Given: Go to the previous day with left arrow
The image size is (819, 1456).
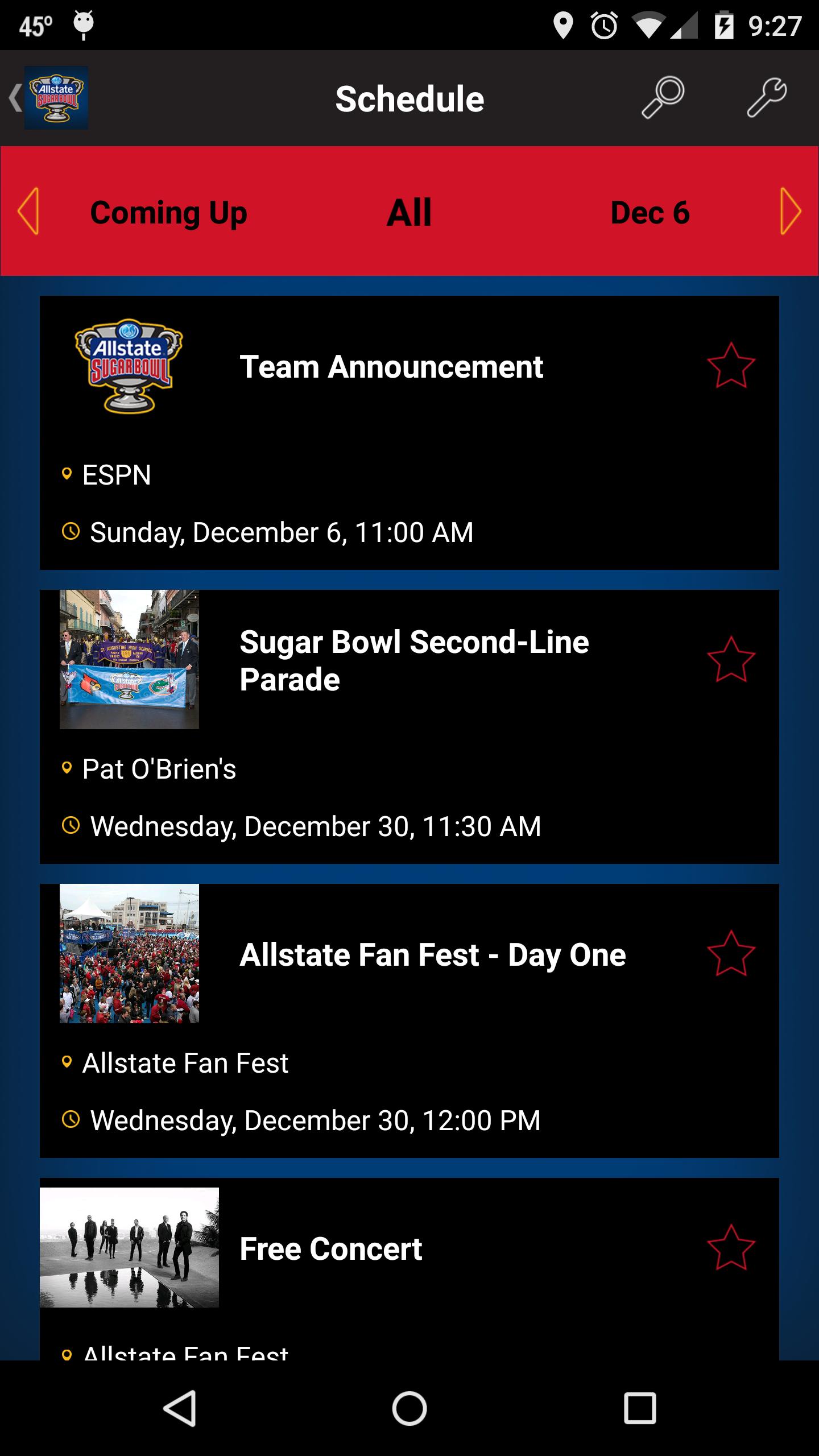Looking at the screenshot, I should pos(28,213).
